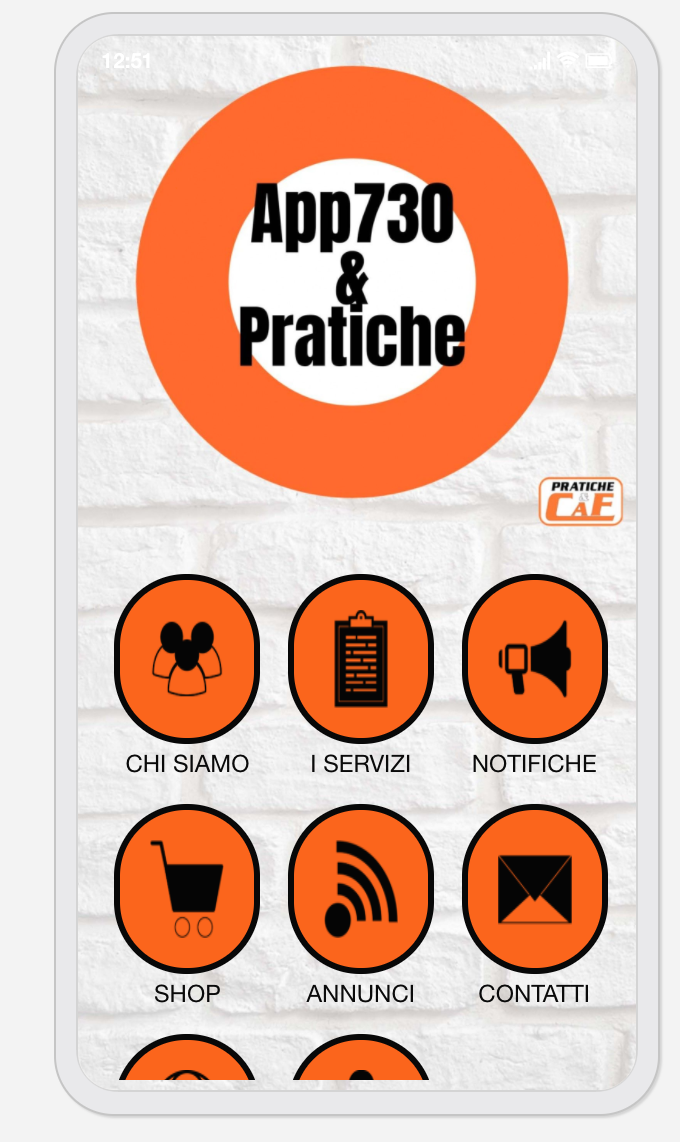Image resolution: width=680 pixels, height=1142 pixels.
Task: Open the Annunci feed button
Action: (x=360, y=889)
